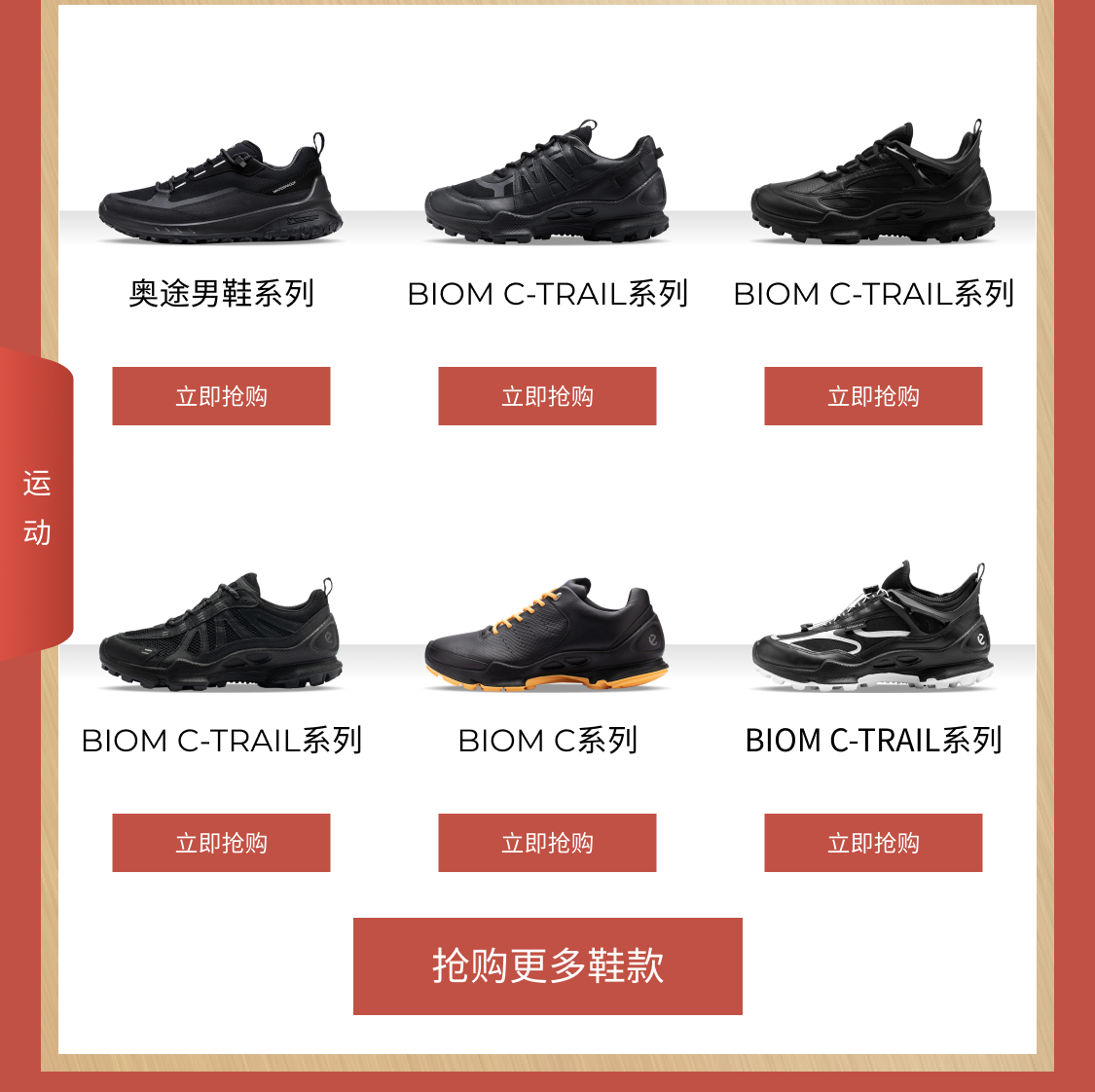1095x1092 pixels.
Task: Open the white-soled BIOM C-TRAIL shoe picture
Action: [873, 631]
